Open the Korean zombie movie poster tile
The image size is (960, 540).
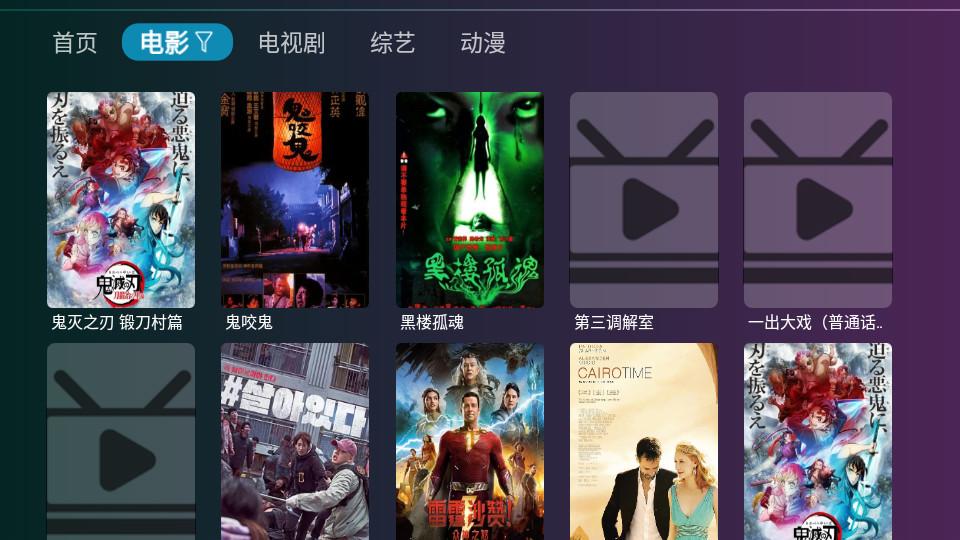click(295, 441)
